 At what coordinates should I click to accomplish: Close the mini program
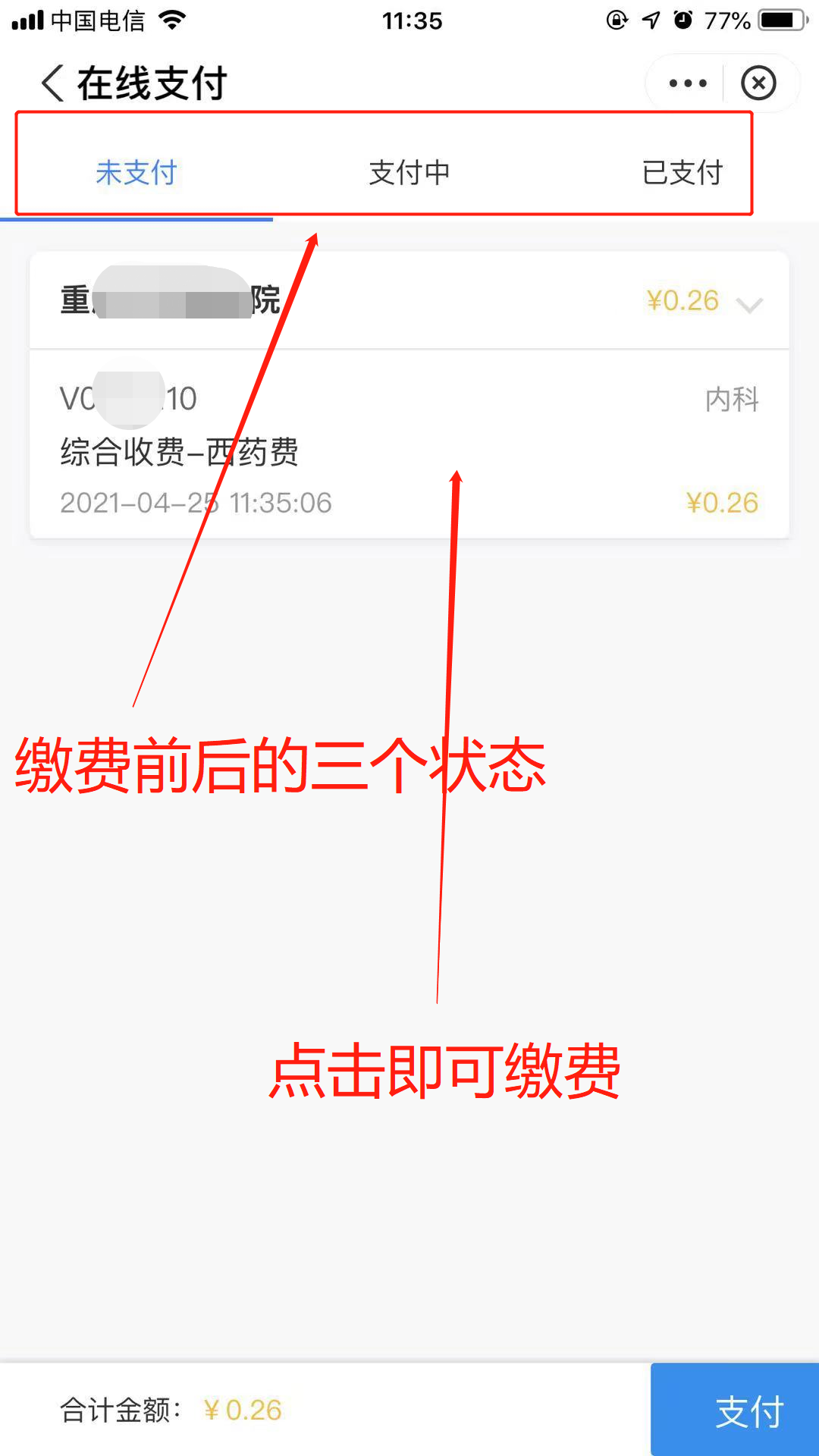coord(758,83)
